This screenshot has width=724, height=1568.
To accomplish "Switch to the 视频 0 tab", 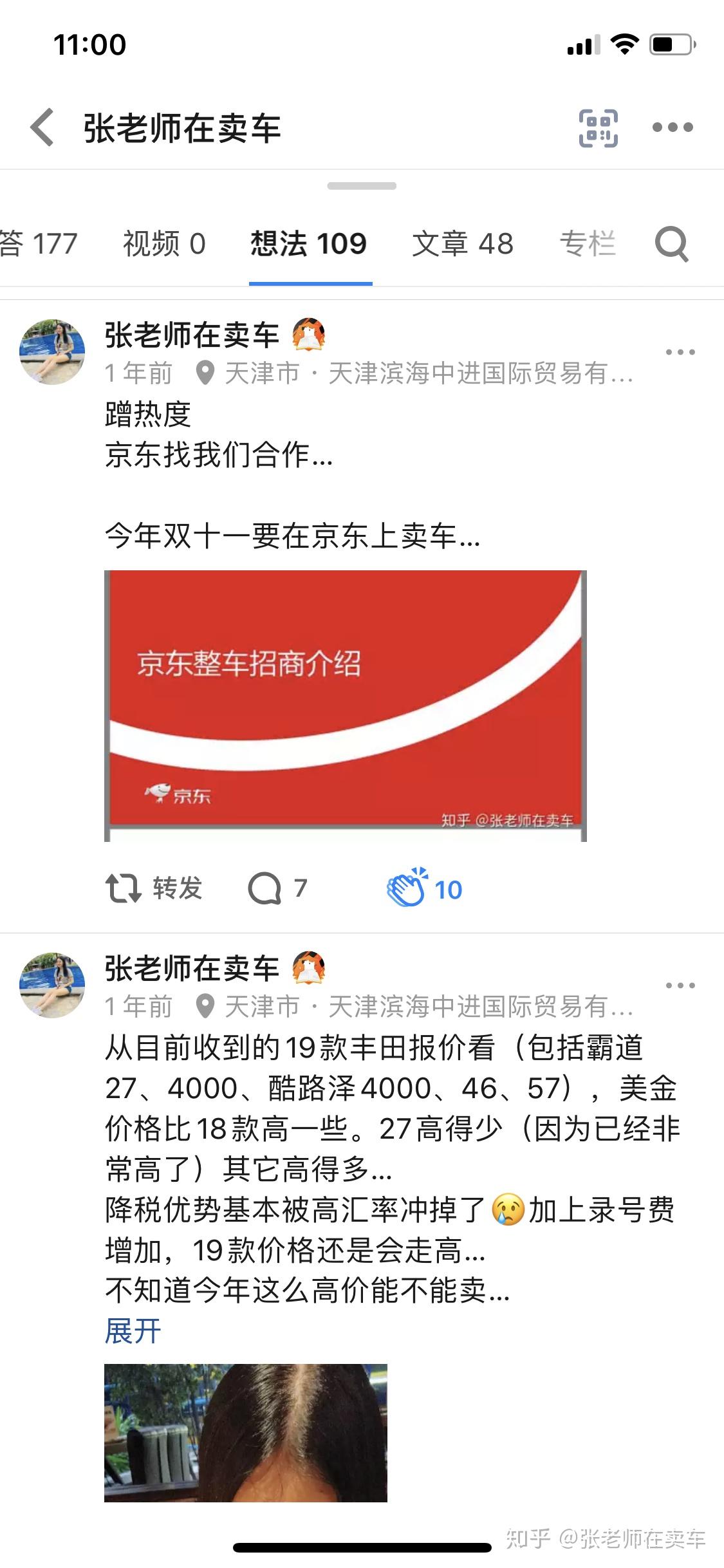I will tap(164, 244).
